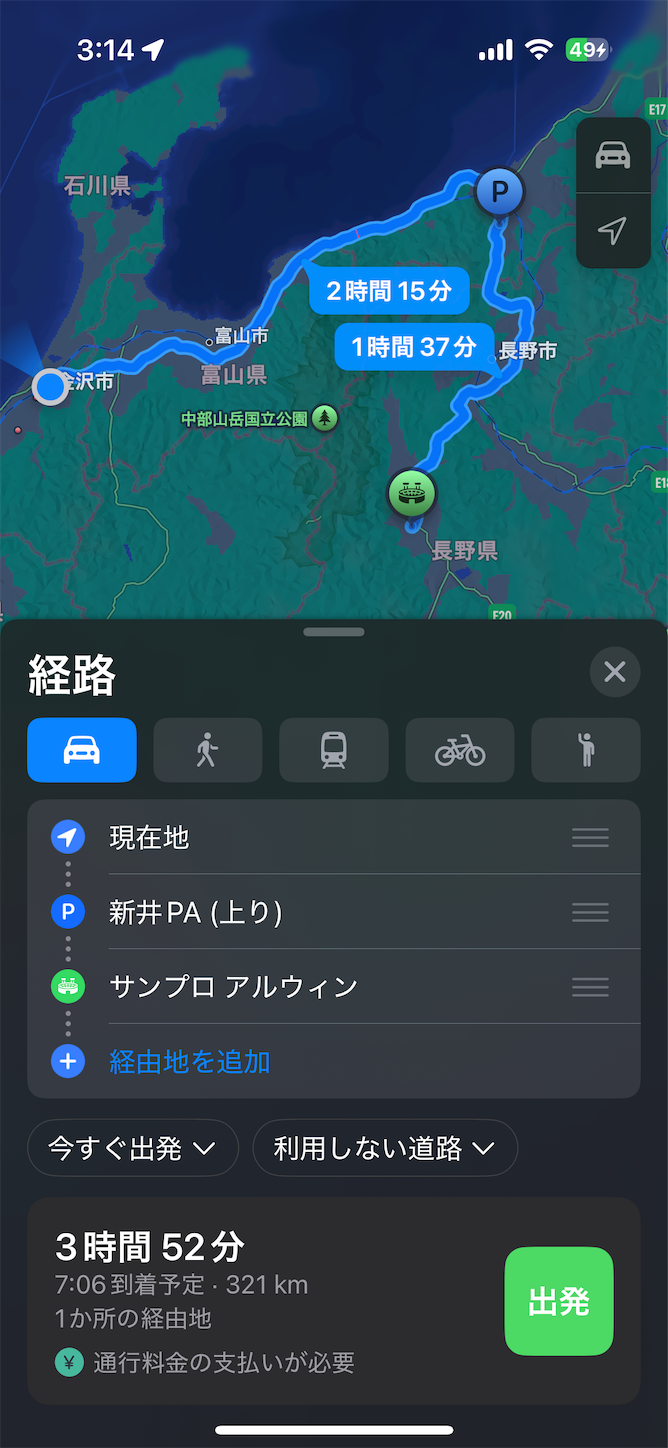
Task: Open the 新井PA (上り) stop row
Action: click(334, 912)
